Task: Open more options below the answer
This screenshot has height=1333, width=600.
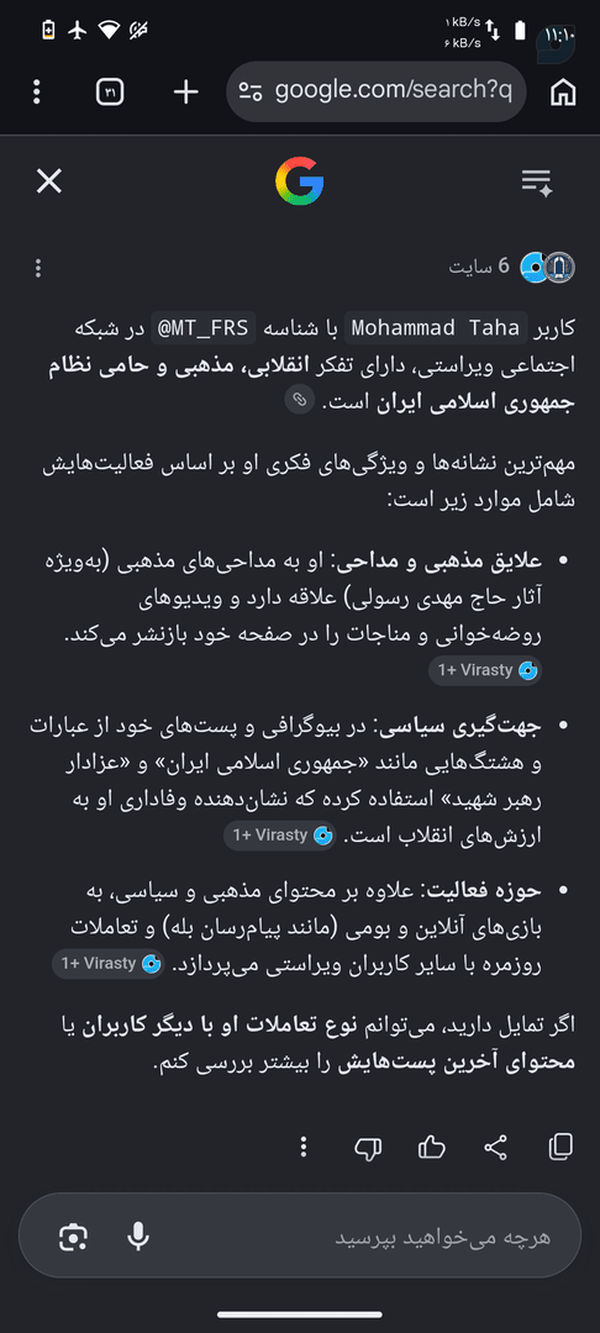Action: coord(304,1147)
